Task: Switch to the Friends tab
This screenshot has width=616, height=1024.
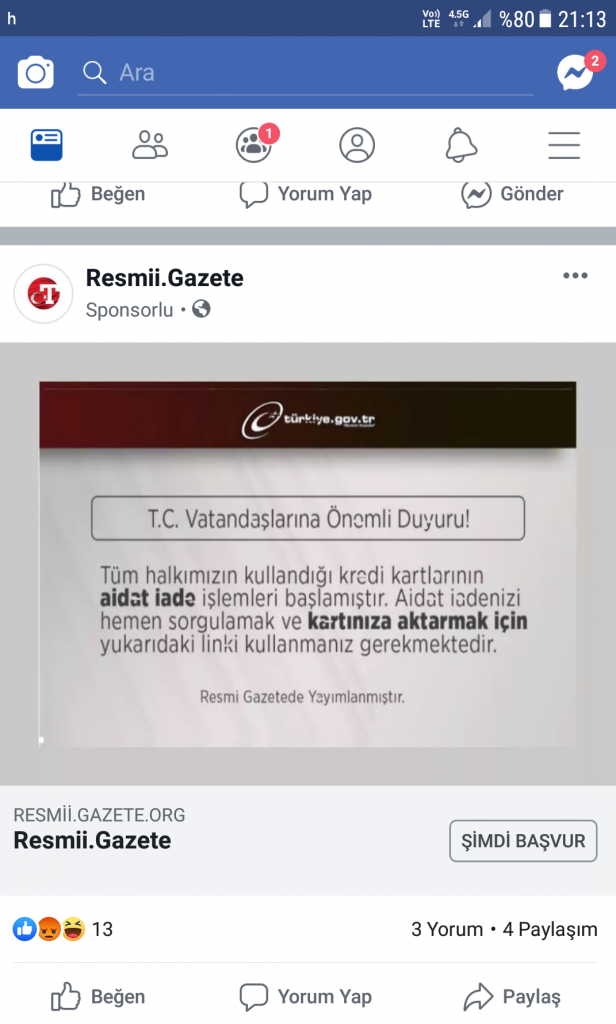Action: click(150, 145)
